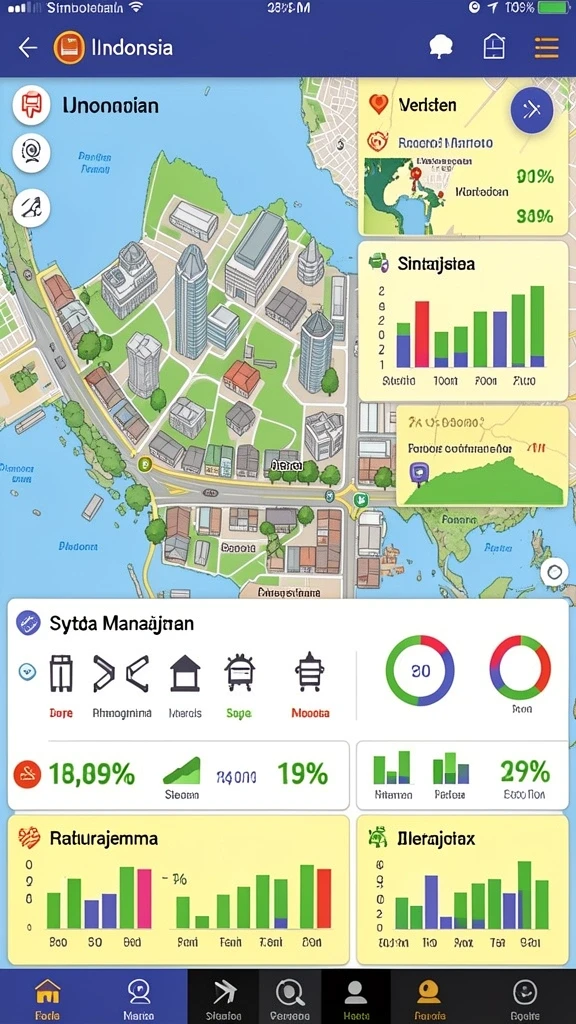Open the chat bubble icon in header

pos(441,47)
